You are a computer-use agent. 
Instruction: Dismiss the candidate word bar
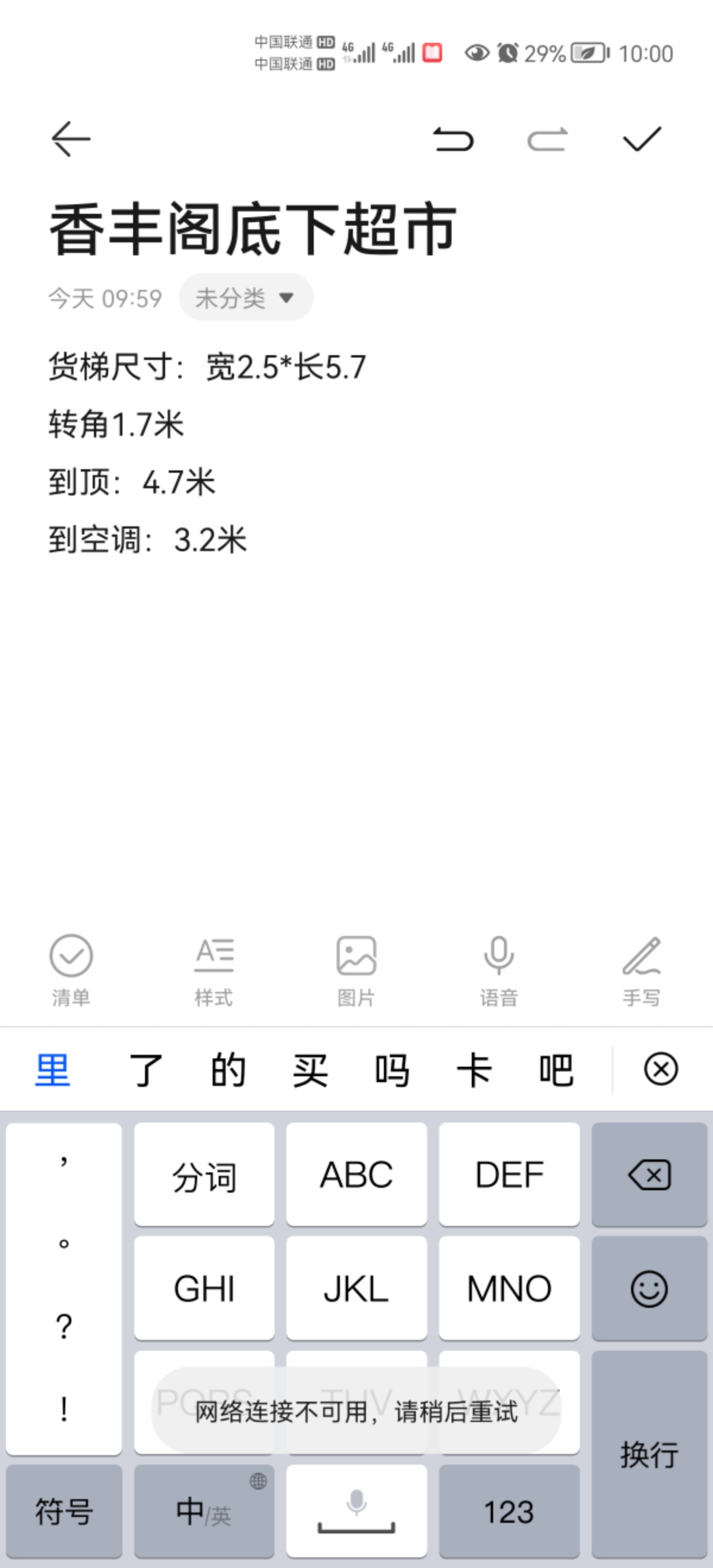coord(661,1069)
